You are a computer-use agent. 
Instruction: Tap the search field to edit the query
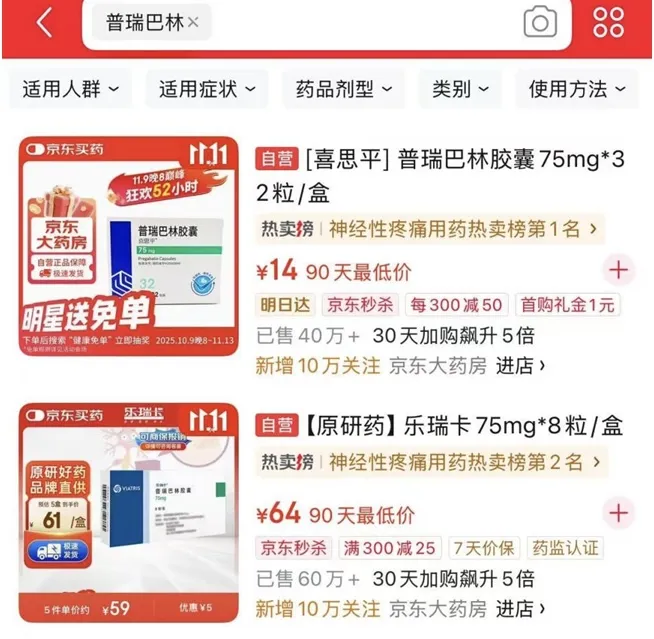coord(360,22)
